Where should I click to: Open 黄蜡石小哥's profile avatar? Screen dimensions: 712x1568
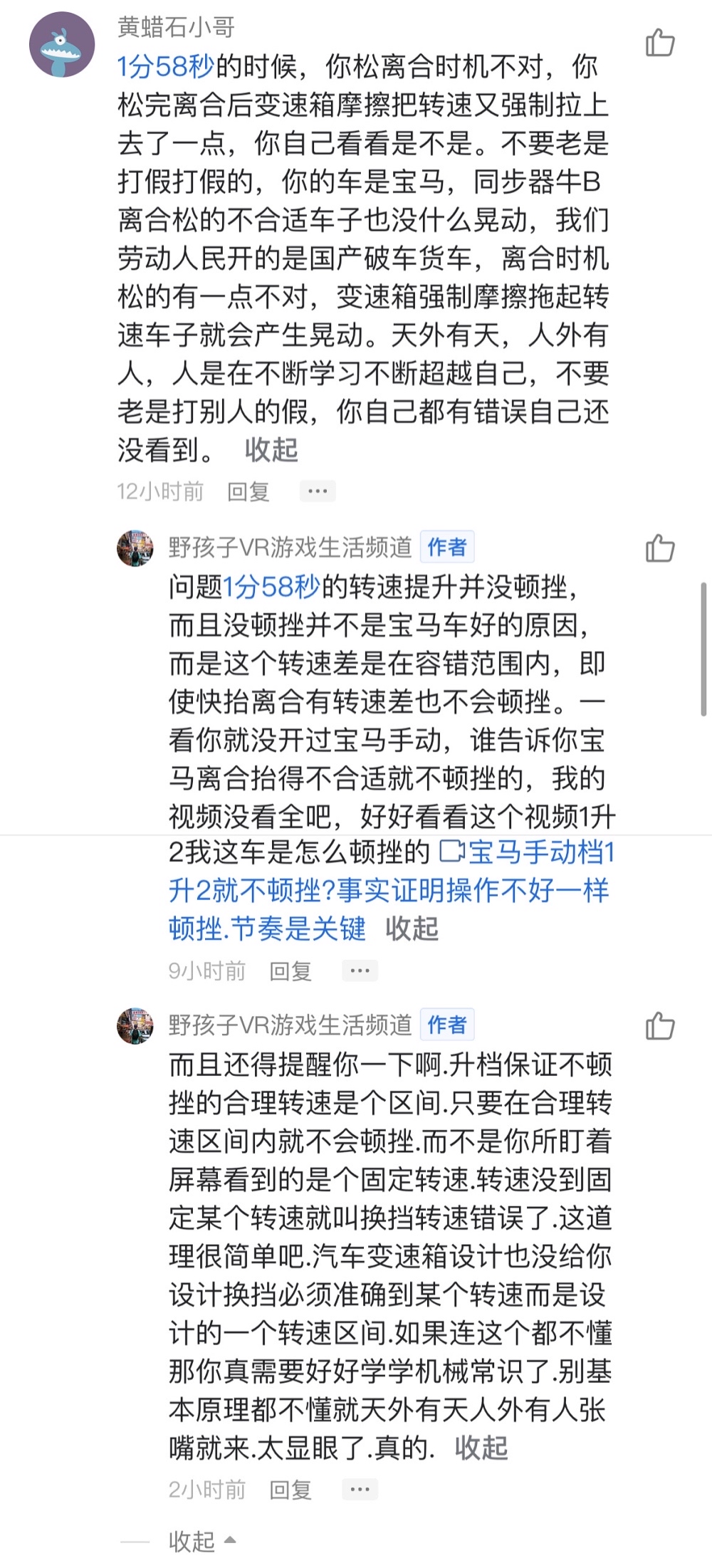point(62,45)
